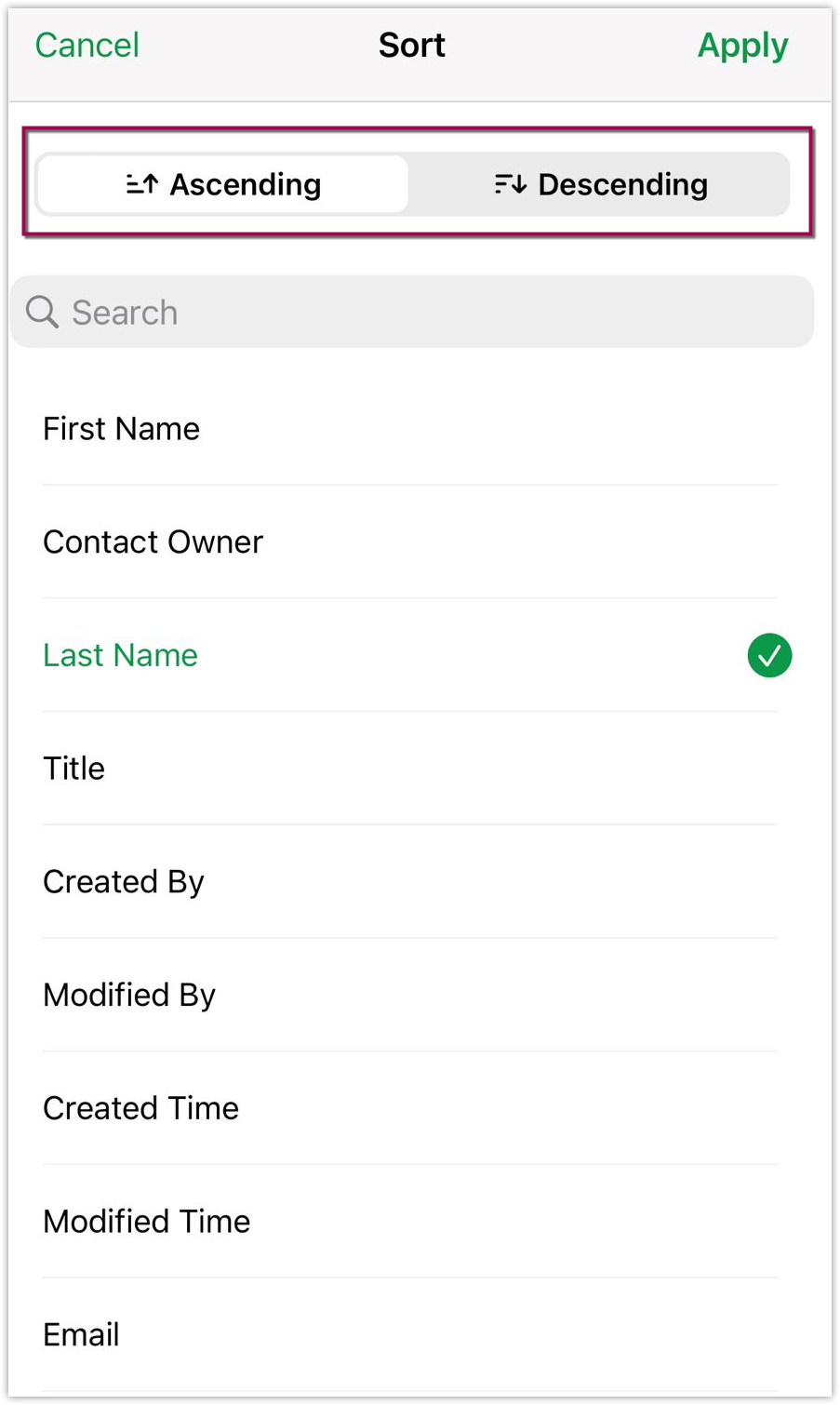Choose Modified By as sort field
The width and height of the screenshot is (840, 1405).
click(x=129, y=996)
